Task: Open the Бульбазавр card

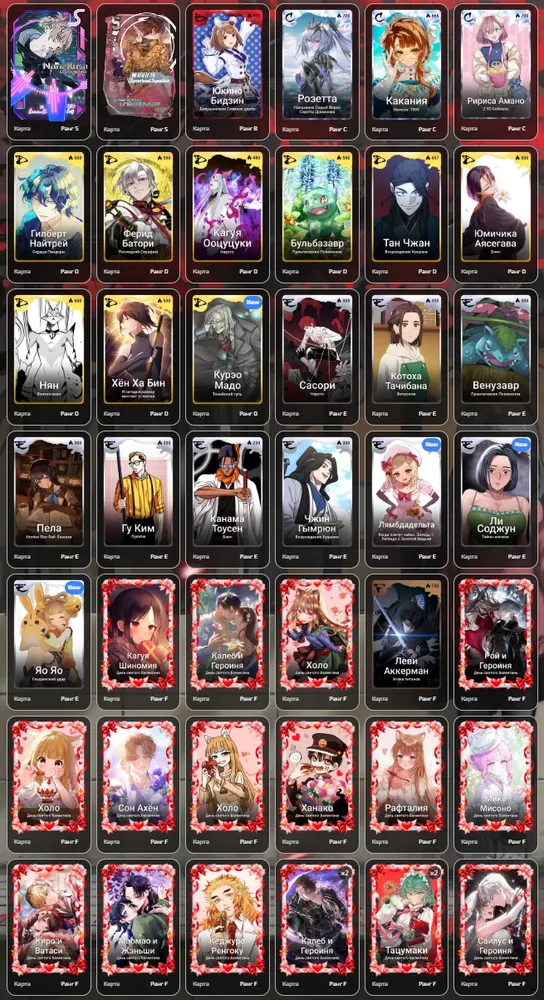Action: [x=316, y=214]
